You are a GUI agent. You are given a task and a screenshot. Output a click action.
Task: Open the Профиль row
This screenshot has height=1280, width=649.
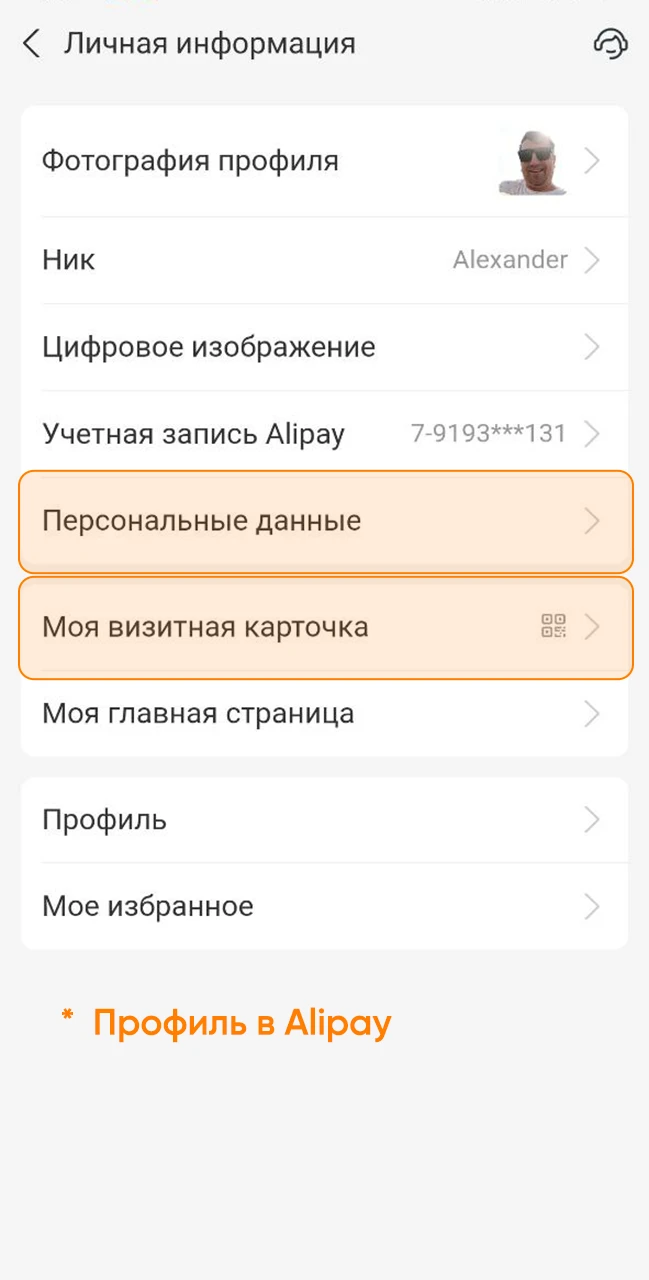pyautogui.click(x=324, y=820)
